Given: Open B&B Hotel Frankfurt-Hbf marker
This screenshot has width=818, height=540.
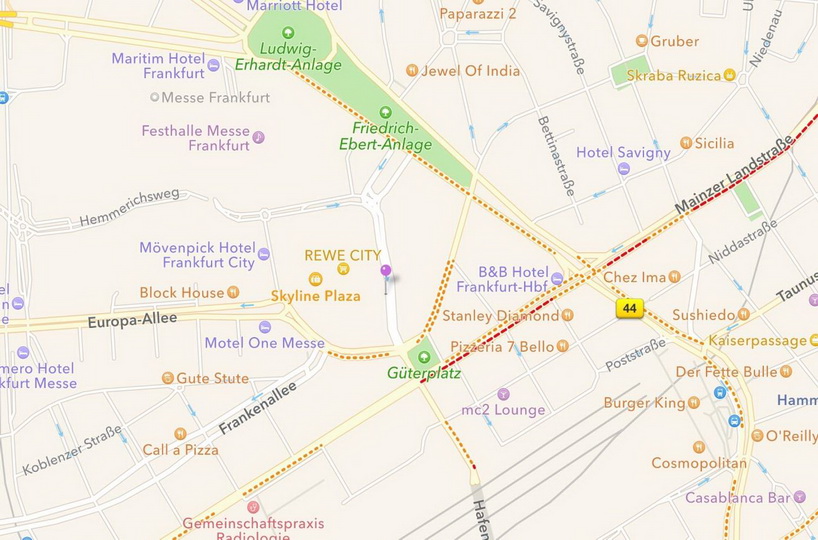Looking at the screenshot, I should coord(558,277).
